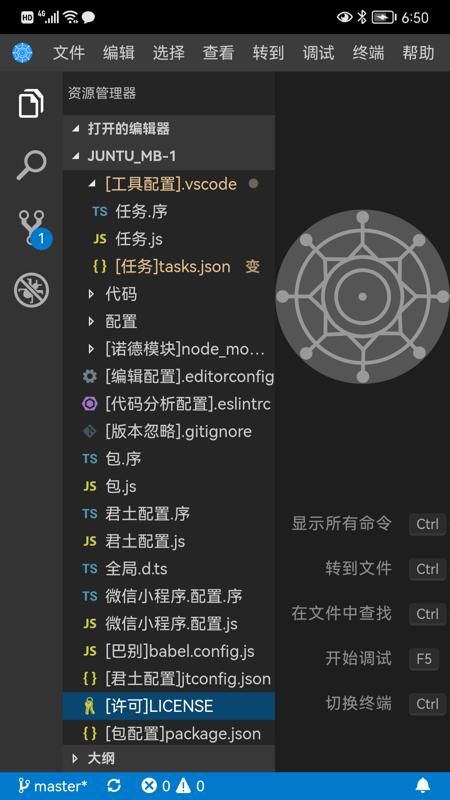450x800 pixels.
Task: Open the 调试 menu
Action: [318, 53]
